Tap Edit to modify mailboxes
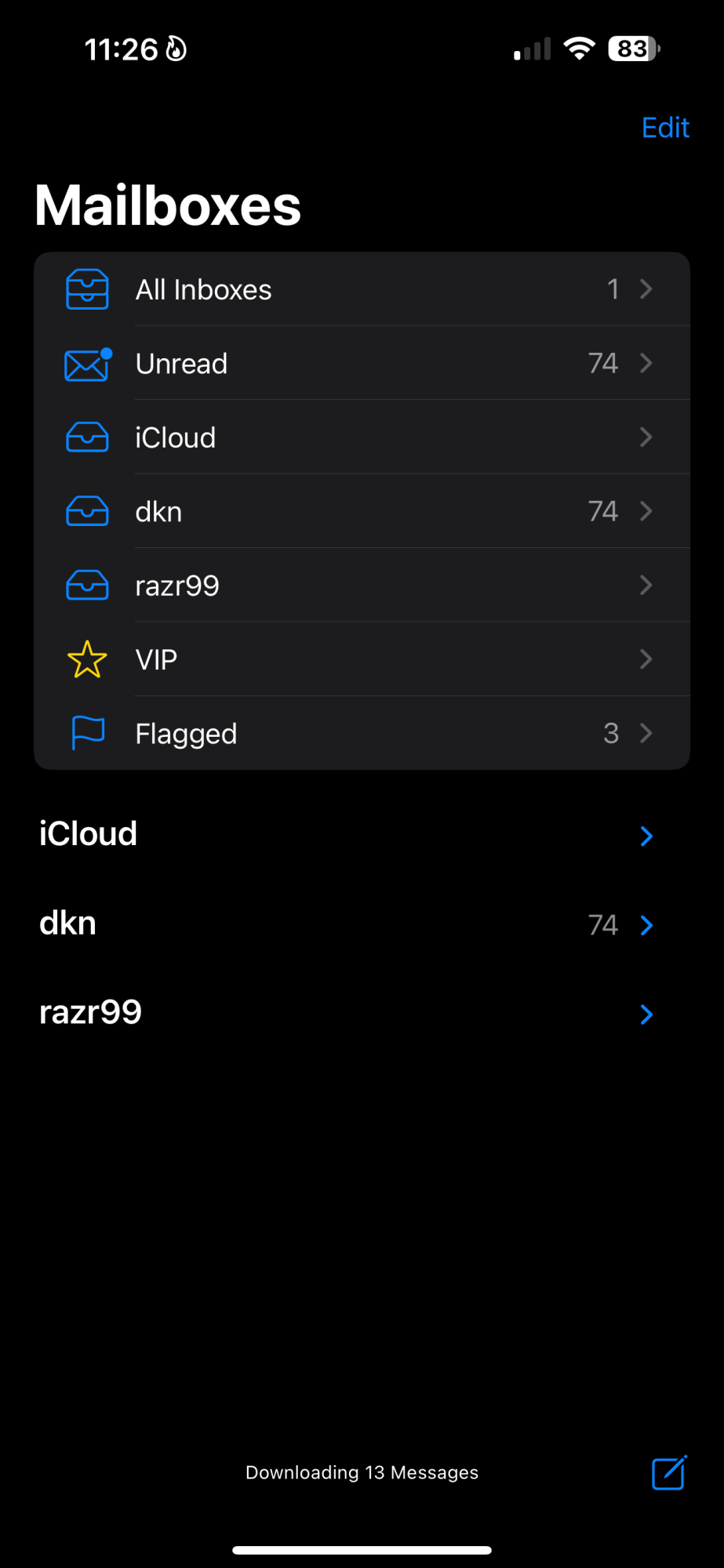 pyautogui.click(x=665, y=128)
